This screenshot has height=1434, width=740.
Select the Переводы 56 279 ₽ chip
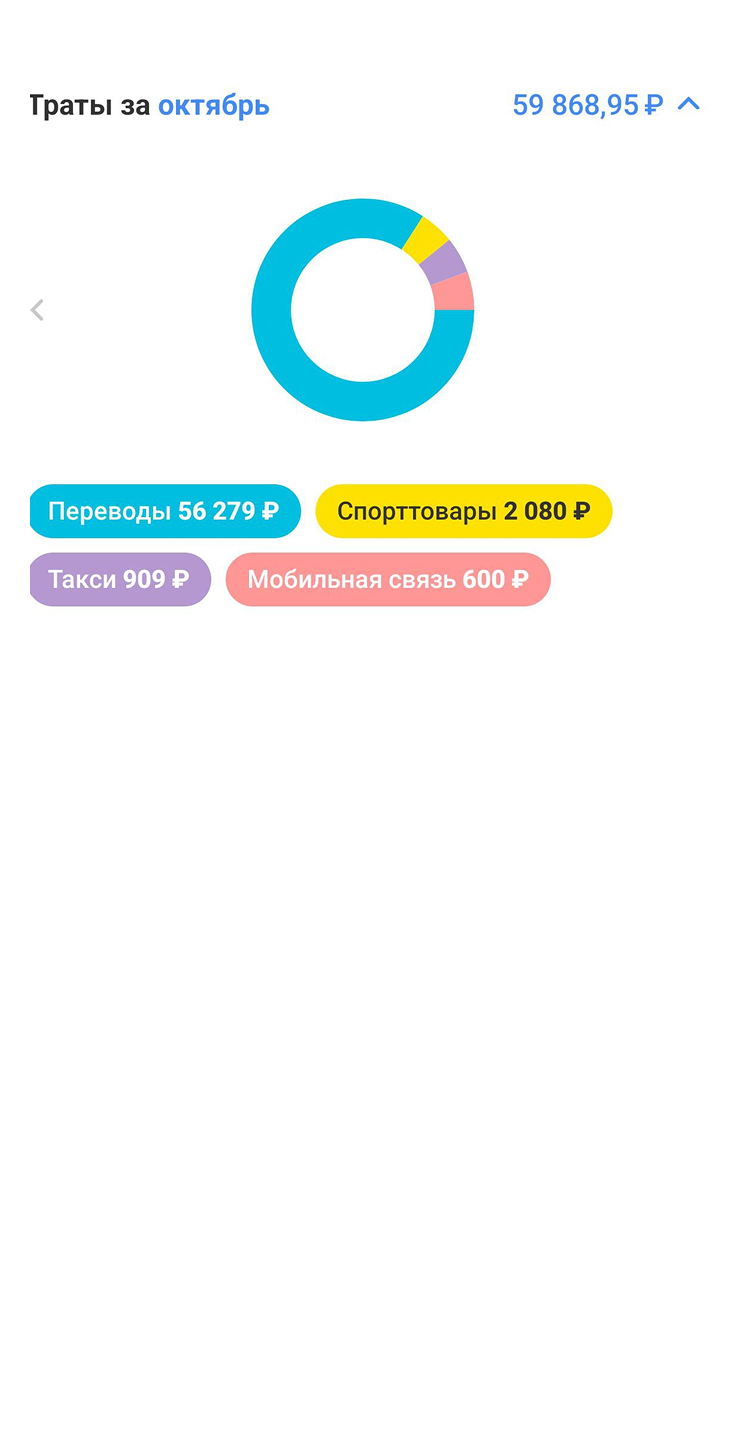point(164,511)
